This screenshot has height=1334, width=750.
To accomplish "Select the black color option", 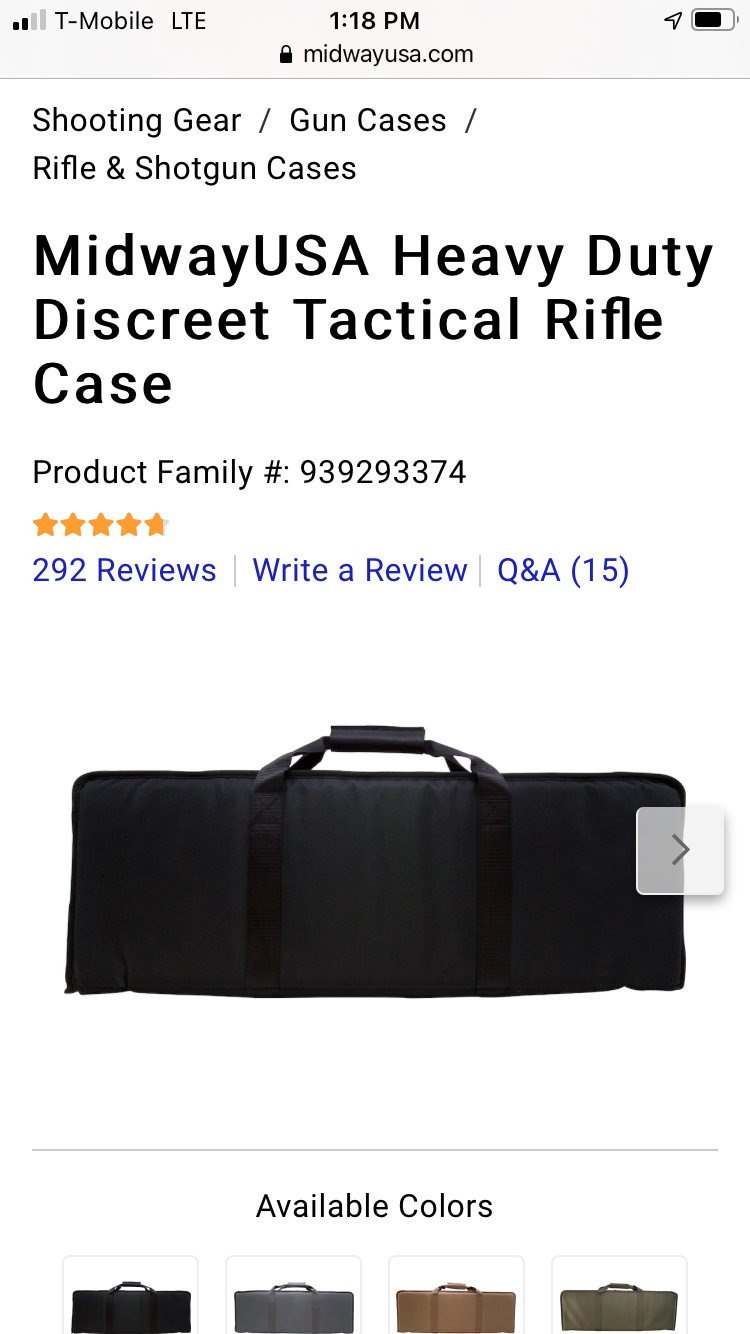I will (x=131, y=1300).
